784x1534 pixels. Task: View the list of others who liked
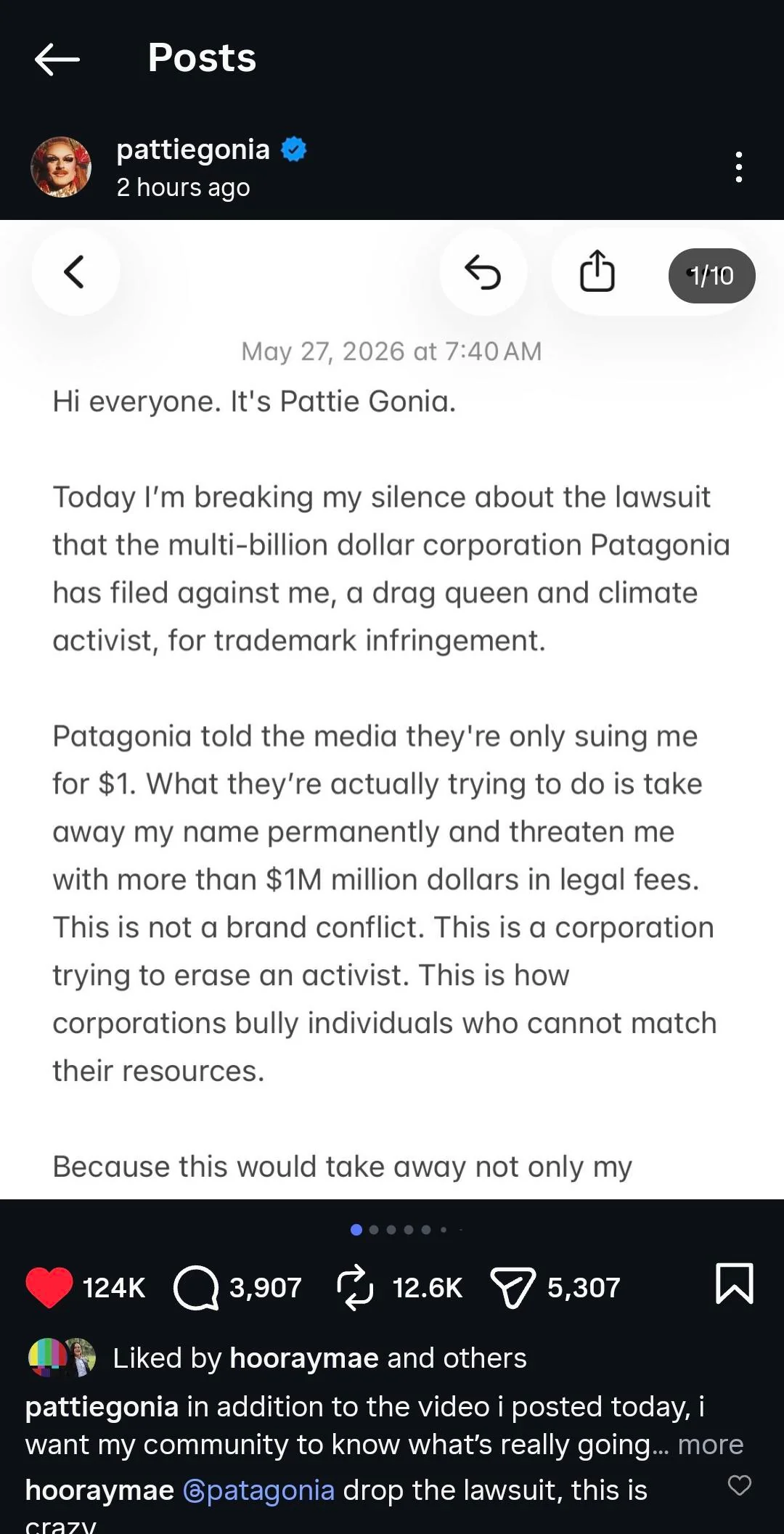coord(485,1358)
